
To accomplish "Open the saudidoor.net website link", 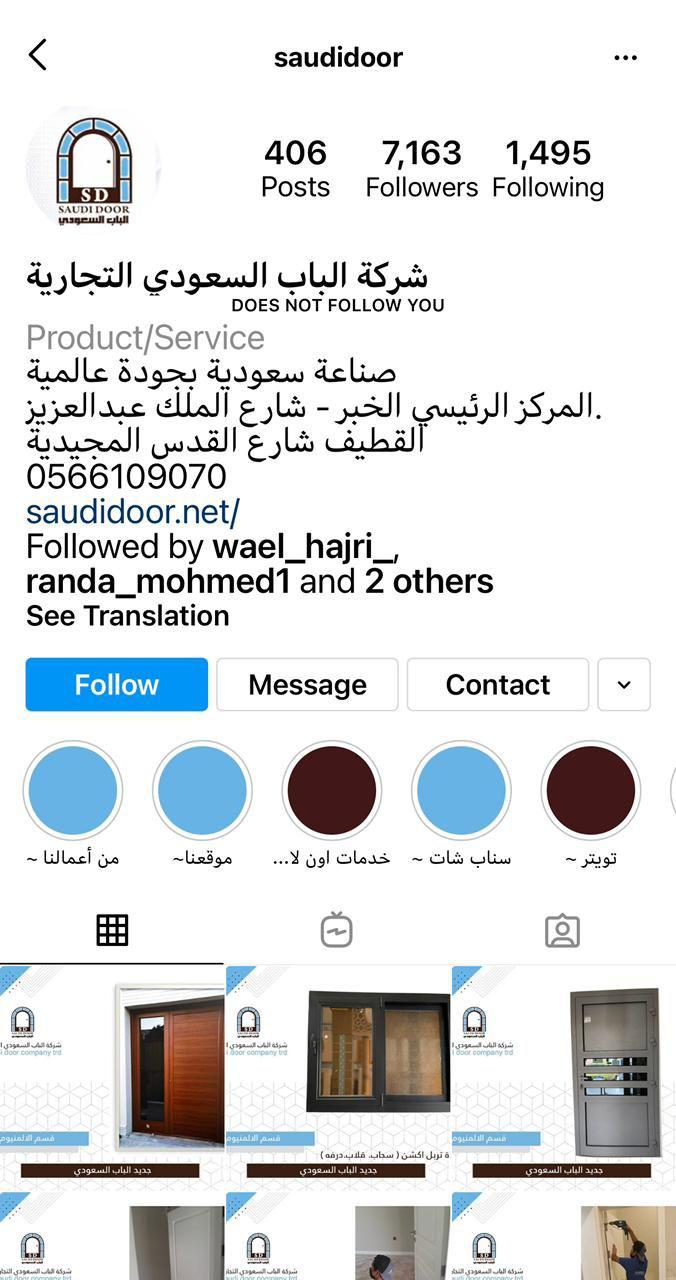I will (x=133, y=512).
